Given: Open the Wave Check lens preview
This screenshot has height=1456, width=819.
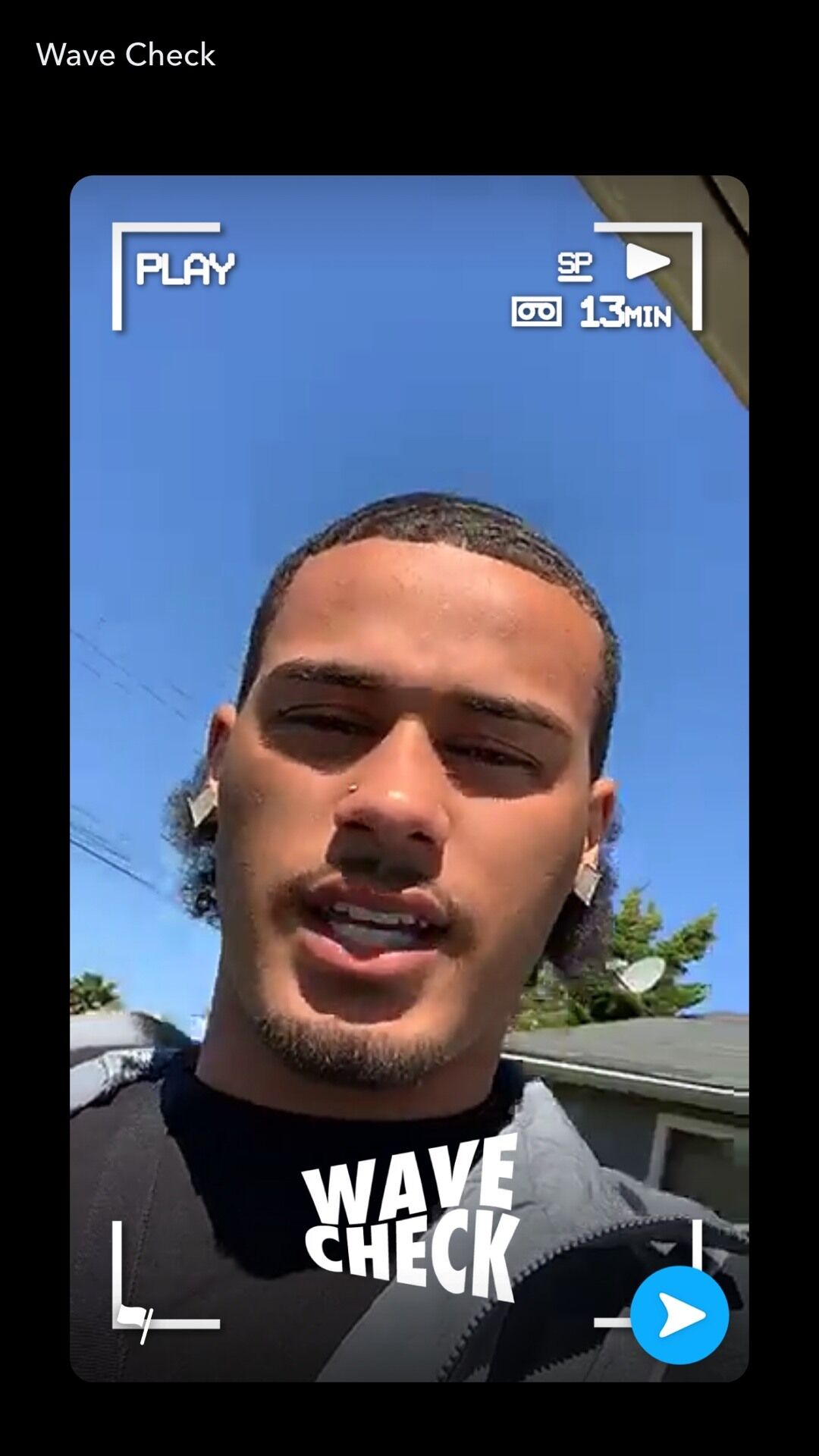Looking at the screenshot, I should tap(409, 778).
